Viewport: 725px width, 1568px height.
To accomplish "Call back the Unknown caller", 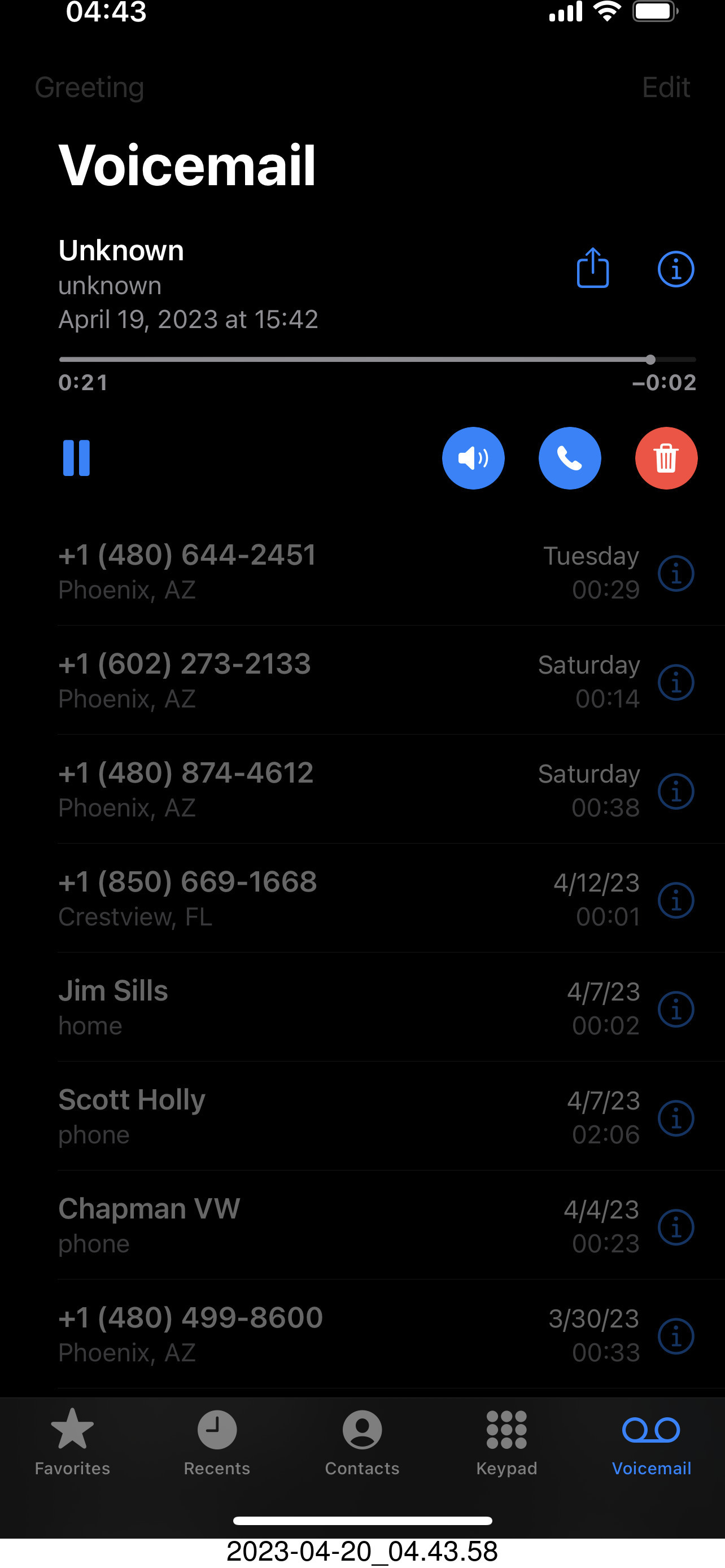I will 569,458.
